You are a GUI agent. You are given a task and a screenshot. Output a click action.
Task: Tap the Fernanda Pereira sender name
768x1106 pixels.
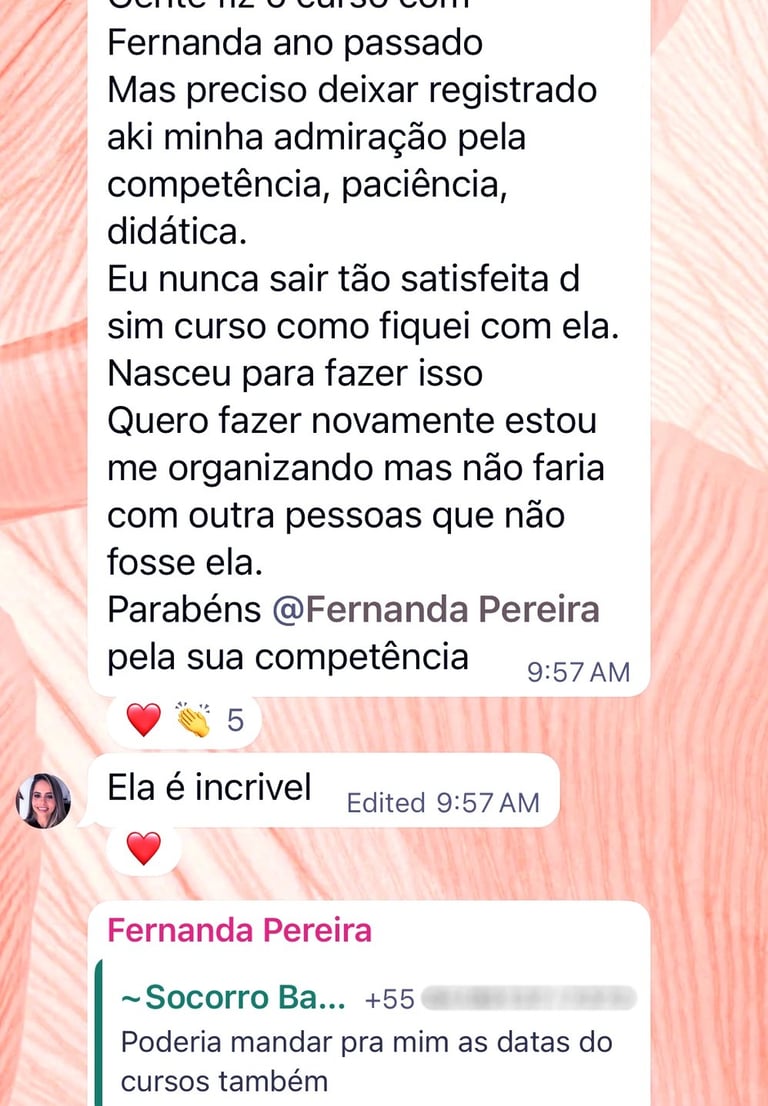click(239, 930)
